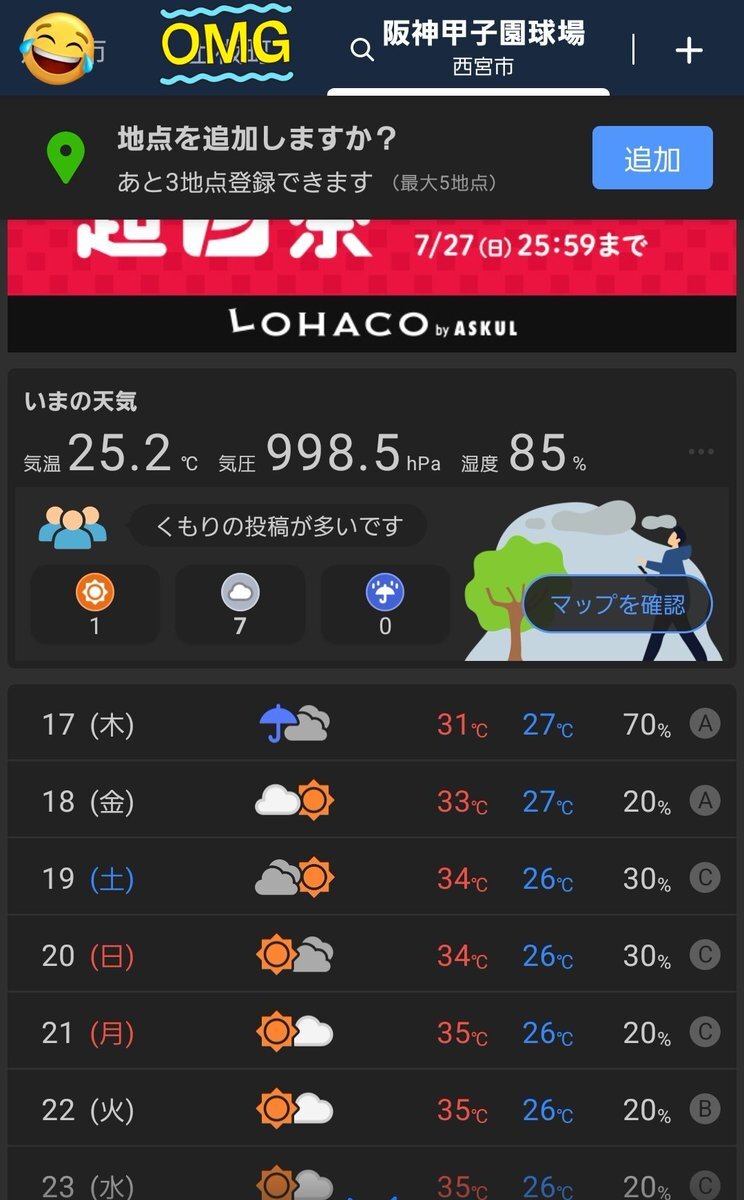Open forecast for 17 (木)
Screen dimensions: 744x1200
point(372,723)
